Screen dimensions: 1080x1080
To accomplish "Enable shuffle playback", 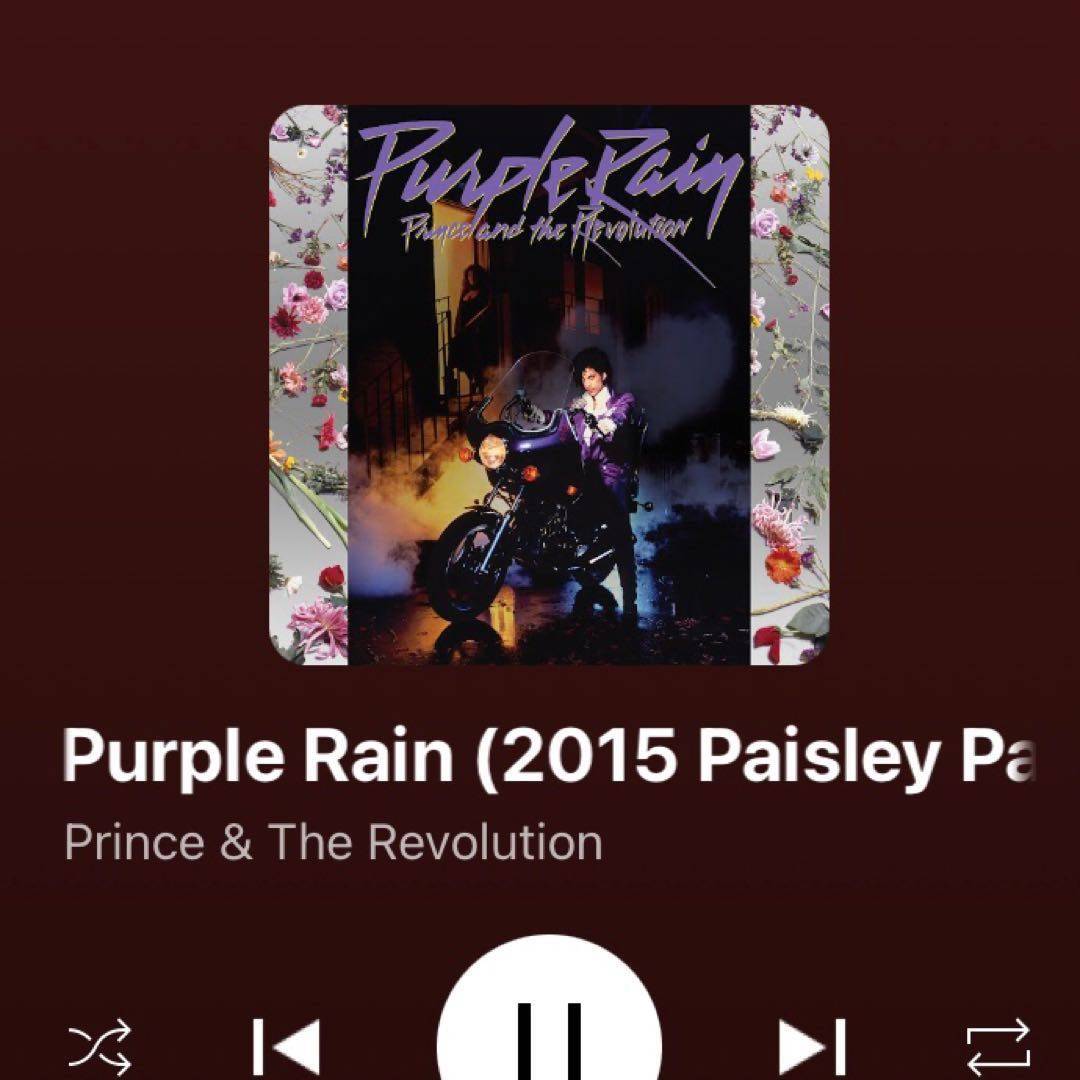I will (x=99, y=1046).
